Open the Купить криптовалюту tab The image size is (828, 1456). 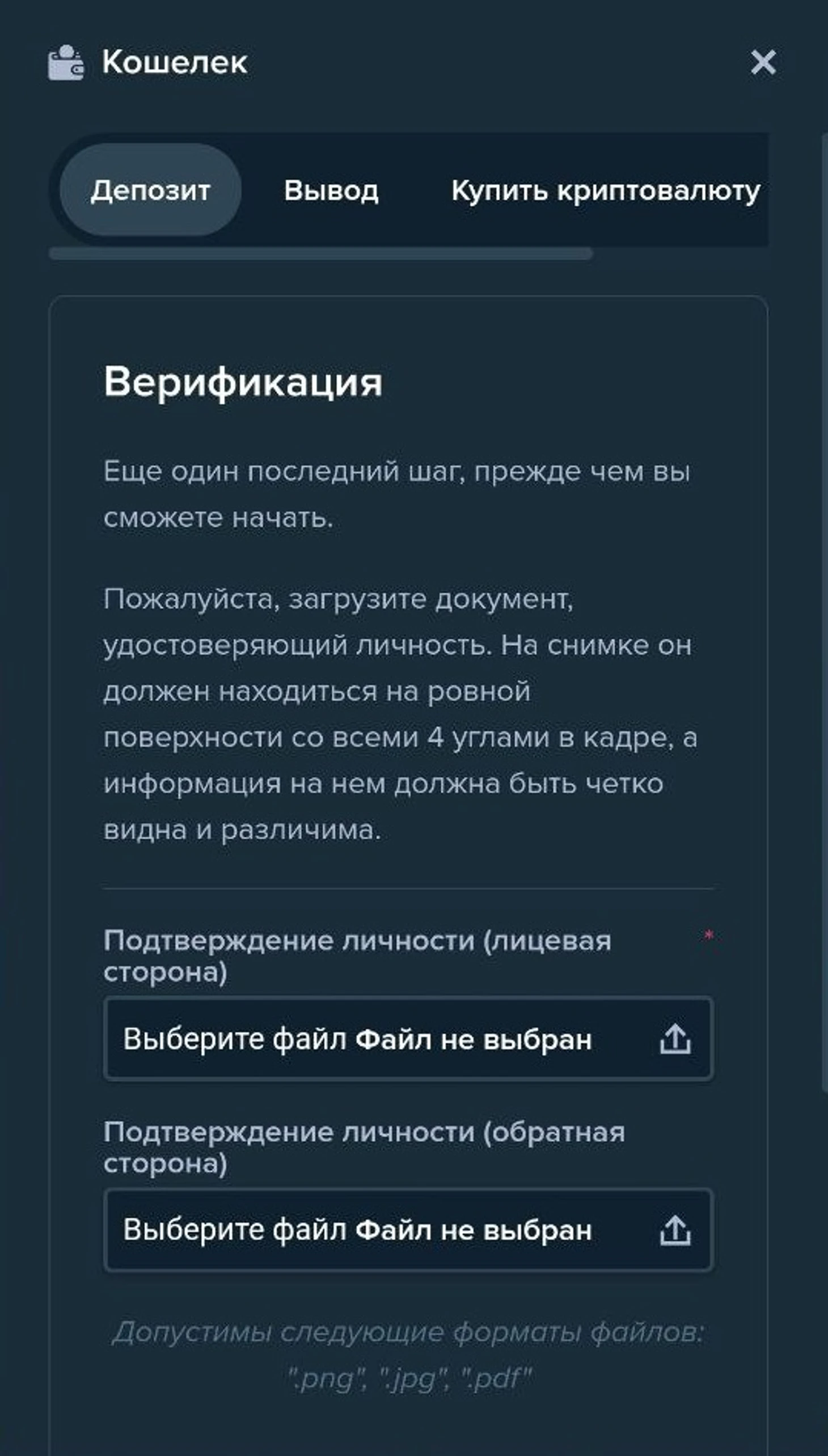(x=605, y=190)
